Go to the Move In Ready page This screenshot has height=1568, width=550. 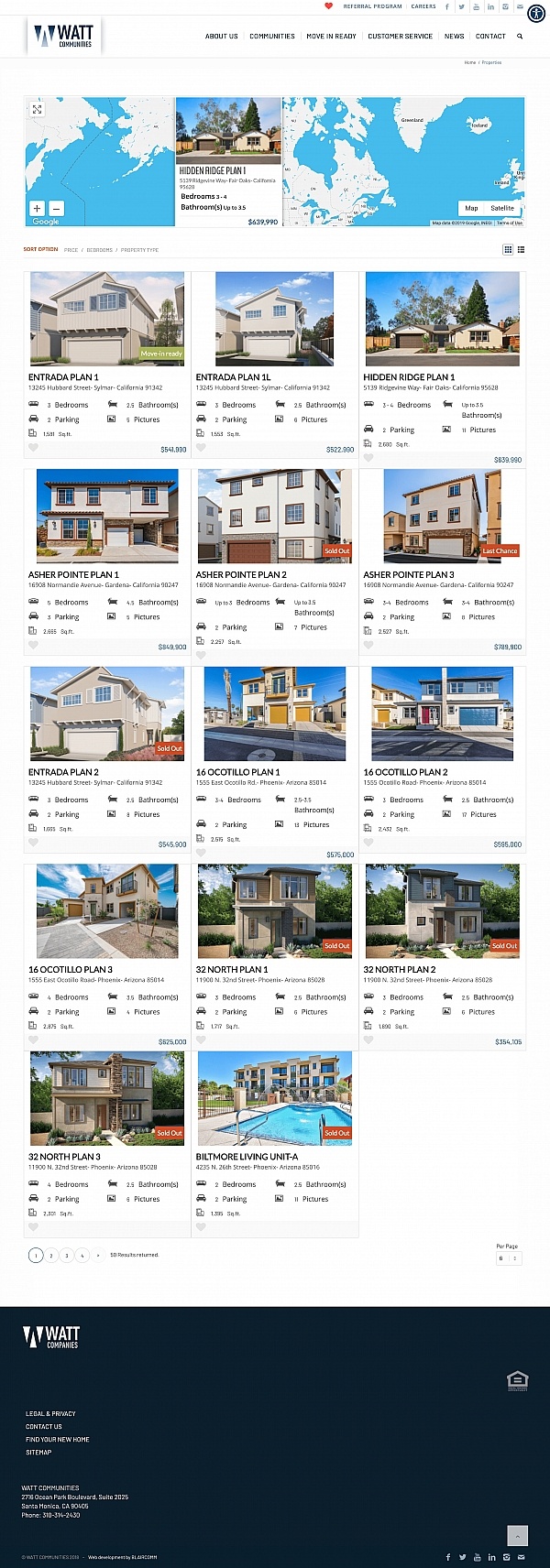pos(331,37)
